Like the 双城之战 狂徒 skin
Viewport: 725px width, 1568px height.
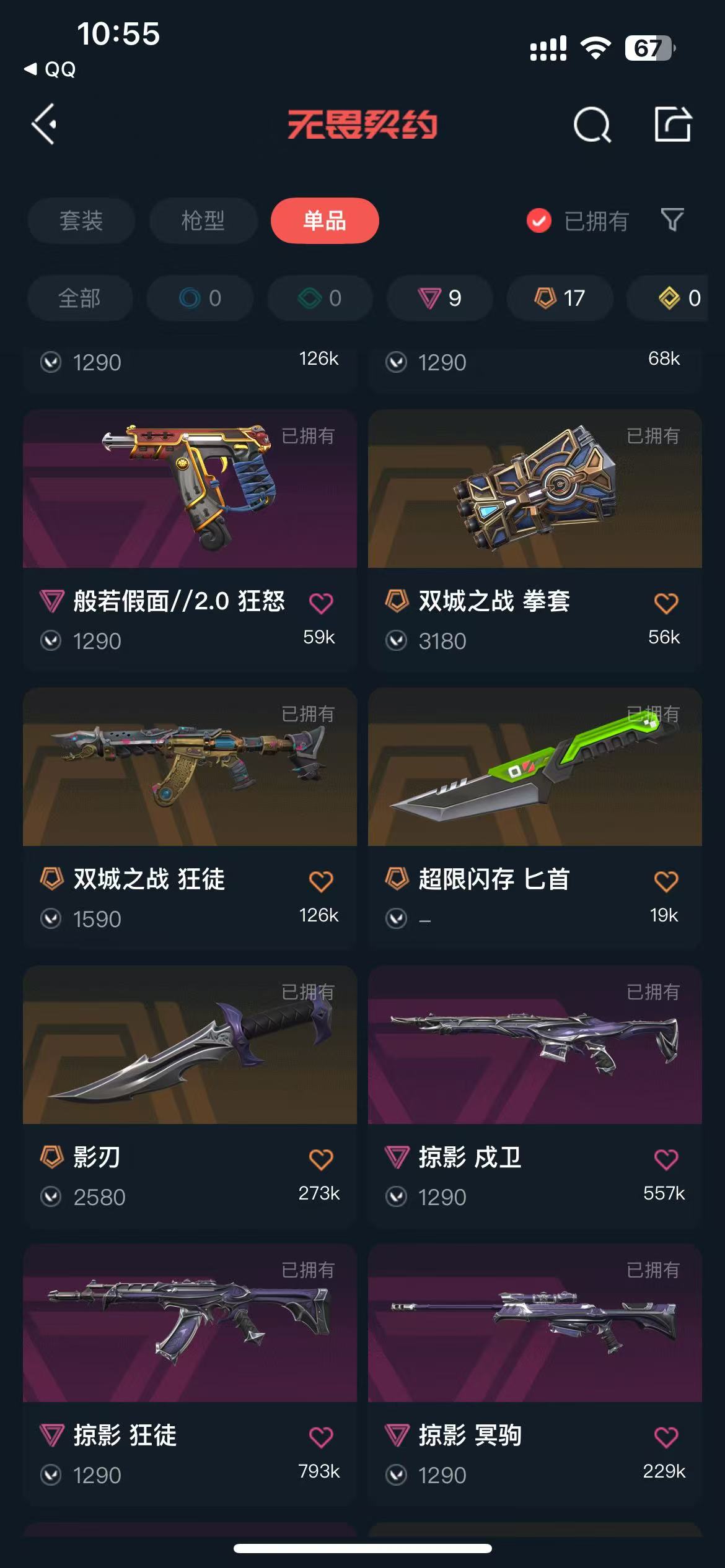pos(321,881)
